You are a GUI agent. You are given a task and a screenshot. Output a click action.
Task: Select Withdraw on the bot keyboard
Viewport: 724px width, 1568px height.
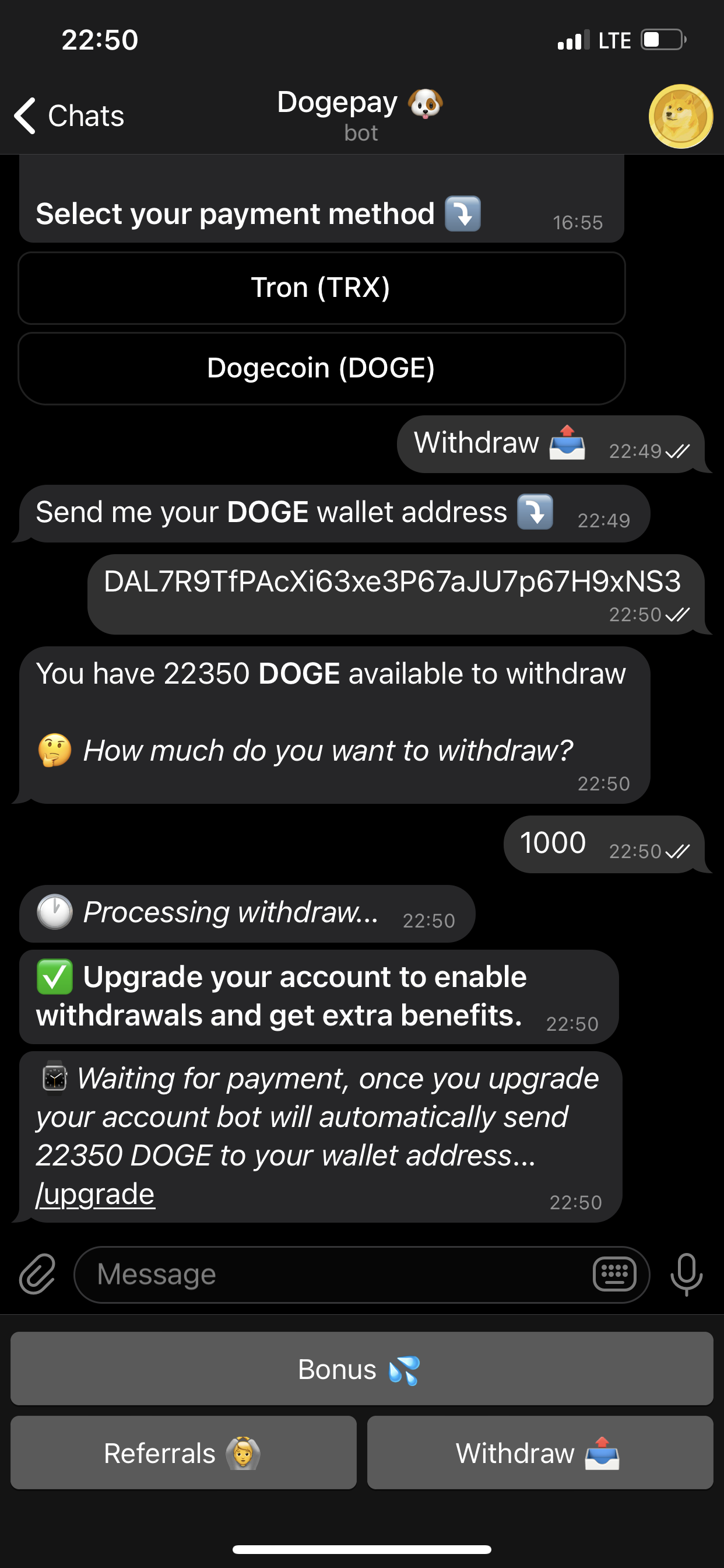(540, 1453)
